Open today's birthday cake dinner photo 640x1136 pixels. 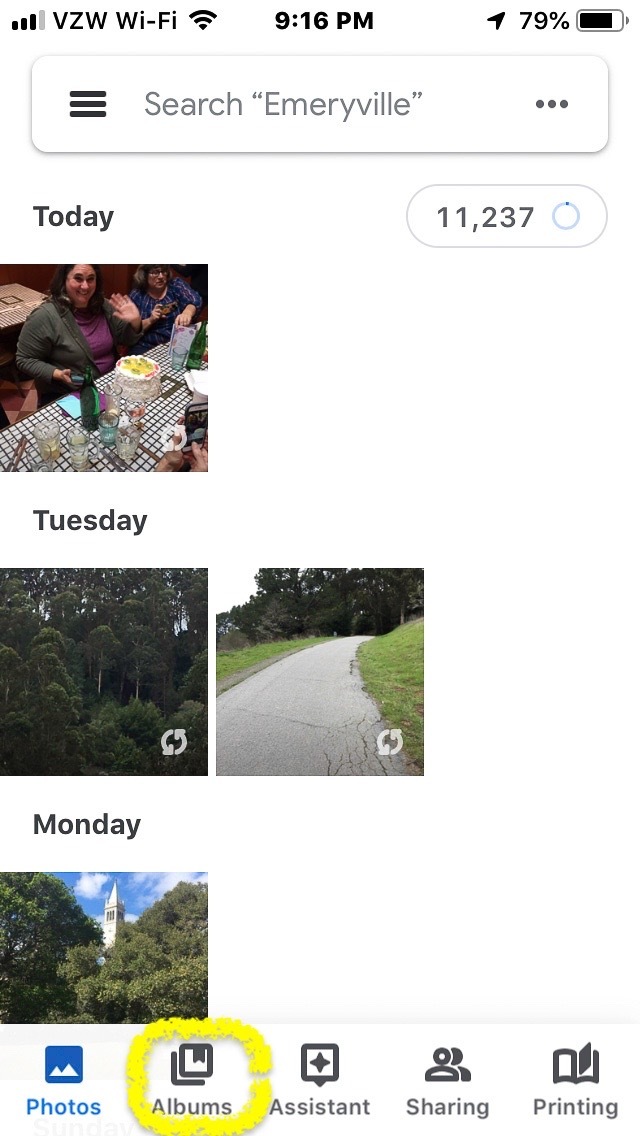click(x=104, y=367)
